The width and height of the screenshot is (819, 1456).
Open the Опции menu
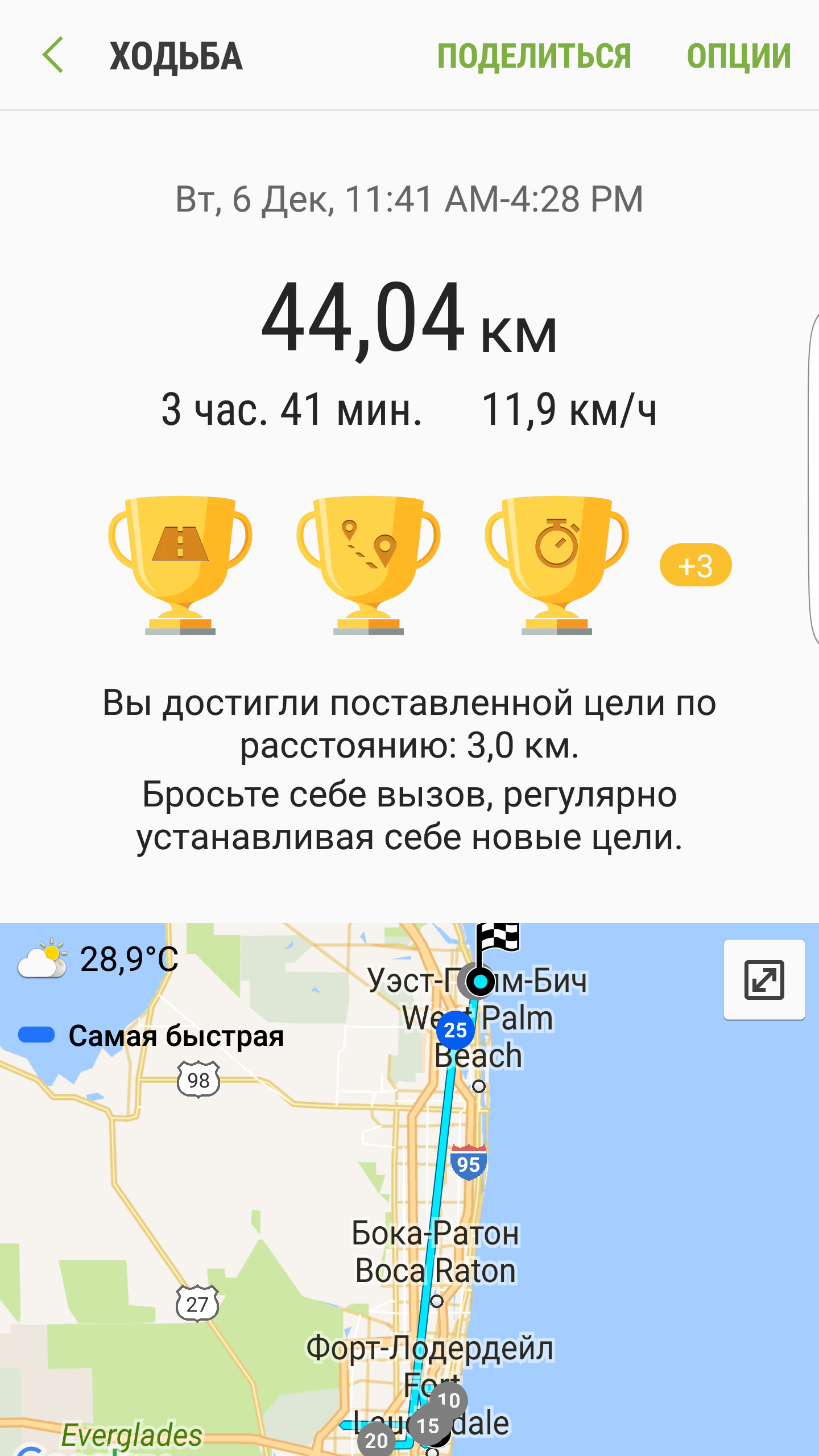click(x=738, y=56)
